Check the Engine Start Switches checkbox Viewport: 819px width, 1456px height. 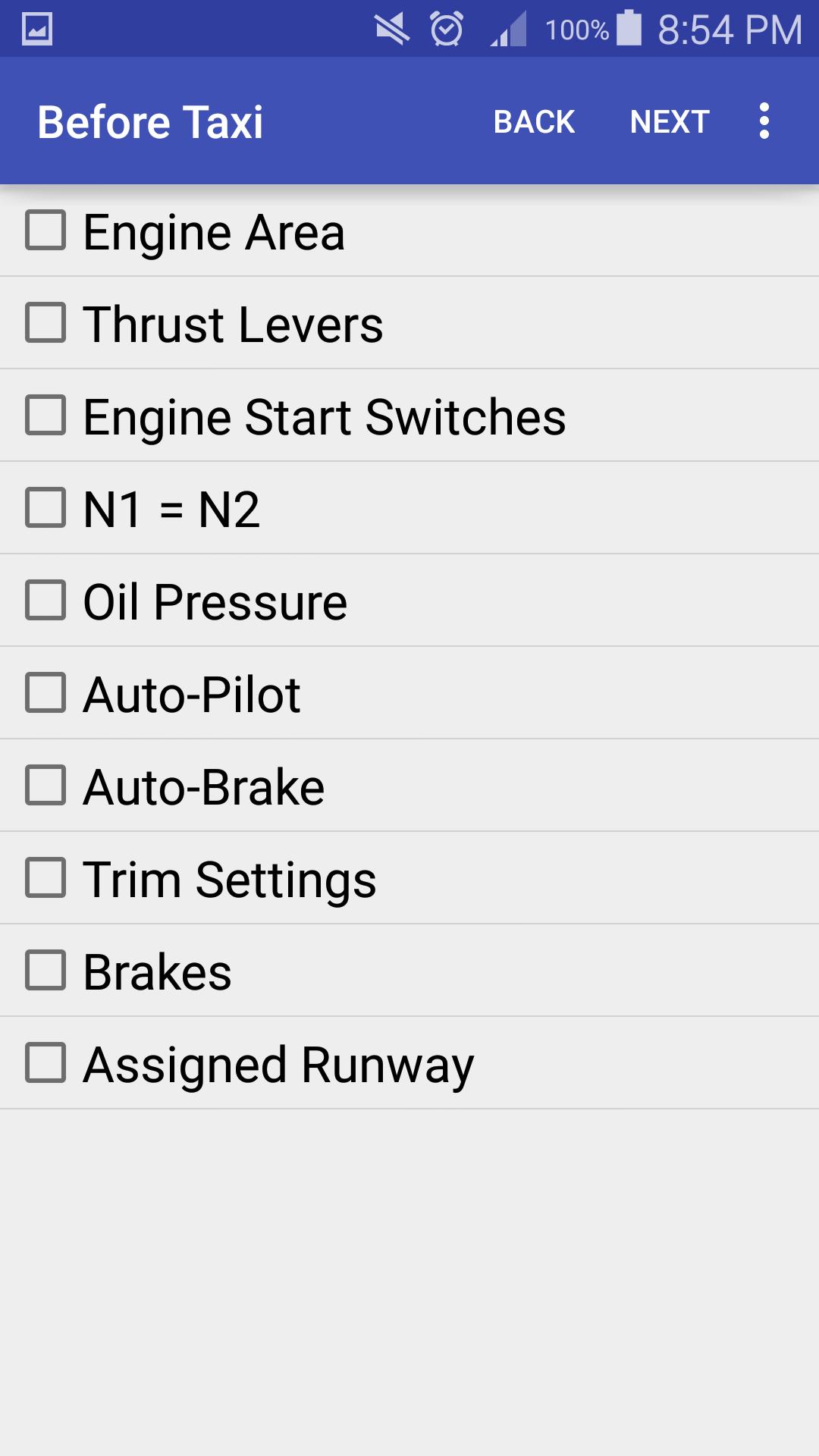tap(47, 416)
